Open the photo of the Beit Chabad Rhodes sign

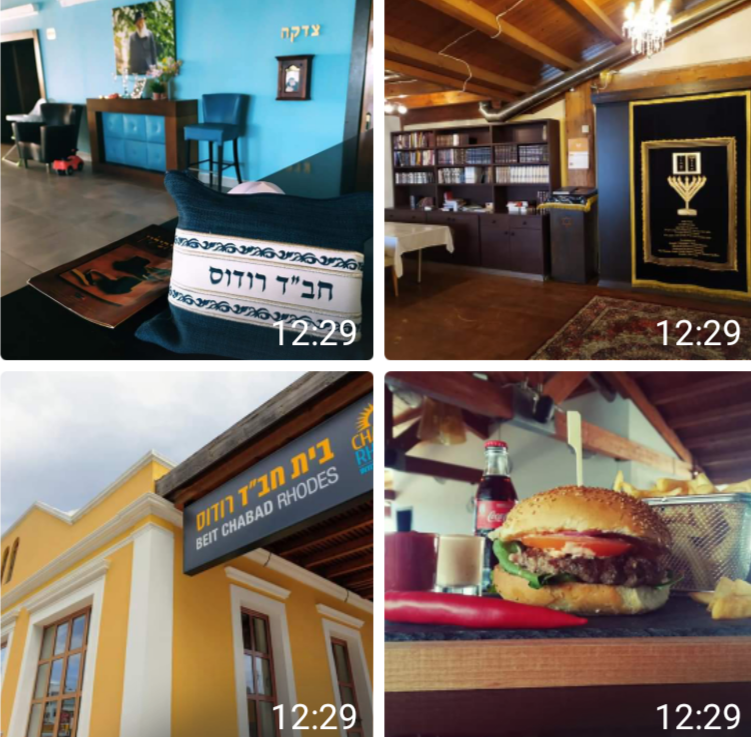tap(186, 555)
